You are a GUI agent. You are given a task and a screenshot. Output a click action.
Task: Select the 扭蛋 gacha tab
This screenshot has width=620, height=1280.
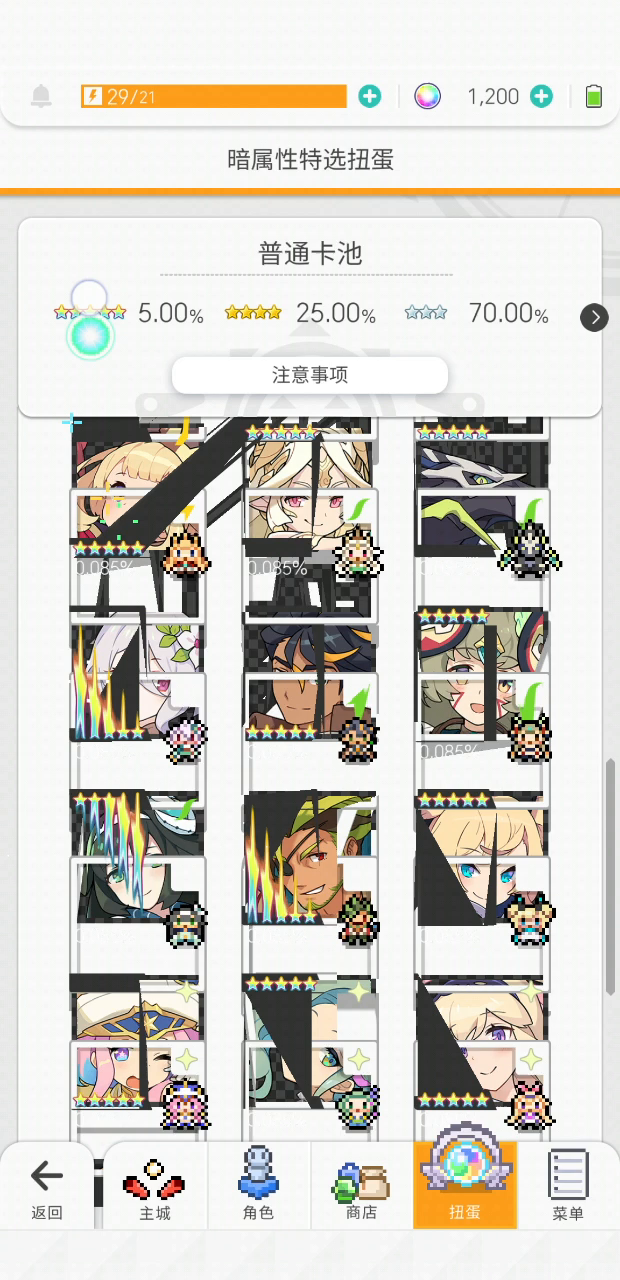[x=465, y=1185]
